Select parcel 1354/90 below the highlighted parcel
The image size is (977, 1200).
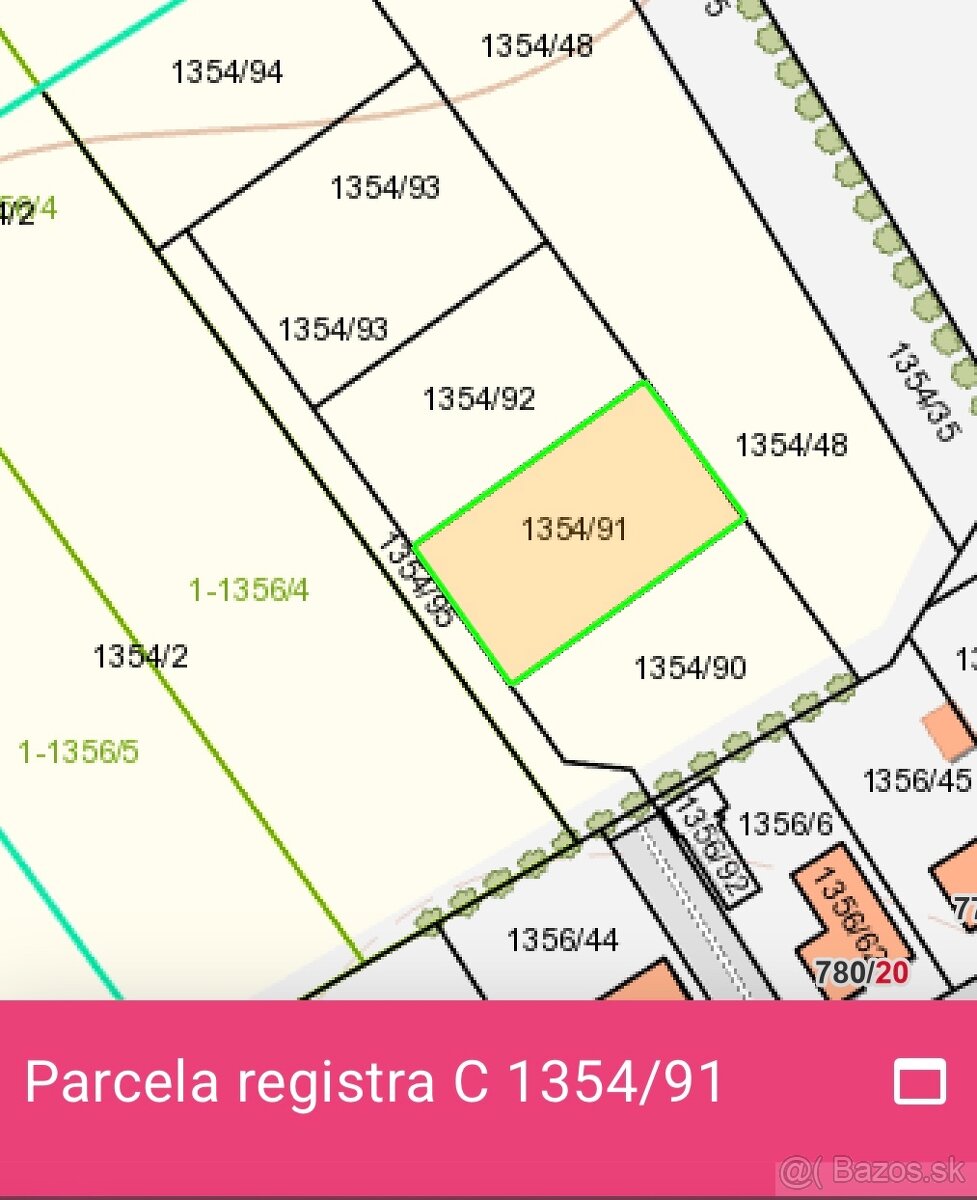coord(690,664)
